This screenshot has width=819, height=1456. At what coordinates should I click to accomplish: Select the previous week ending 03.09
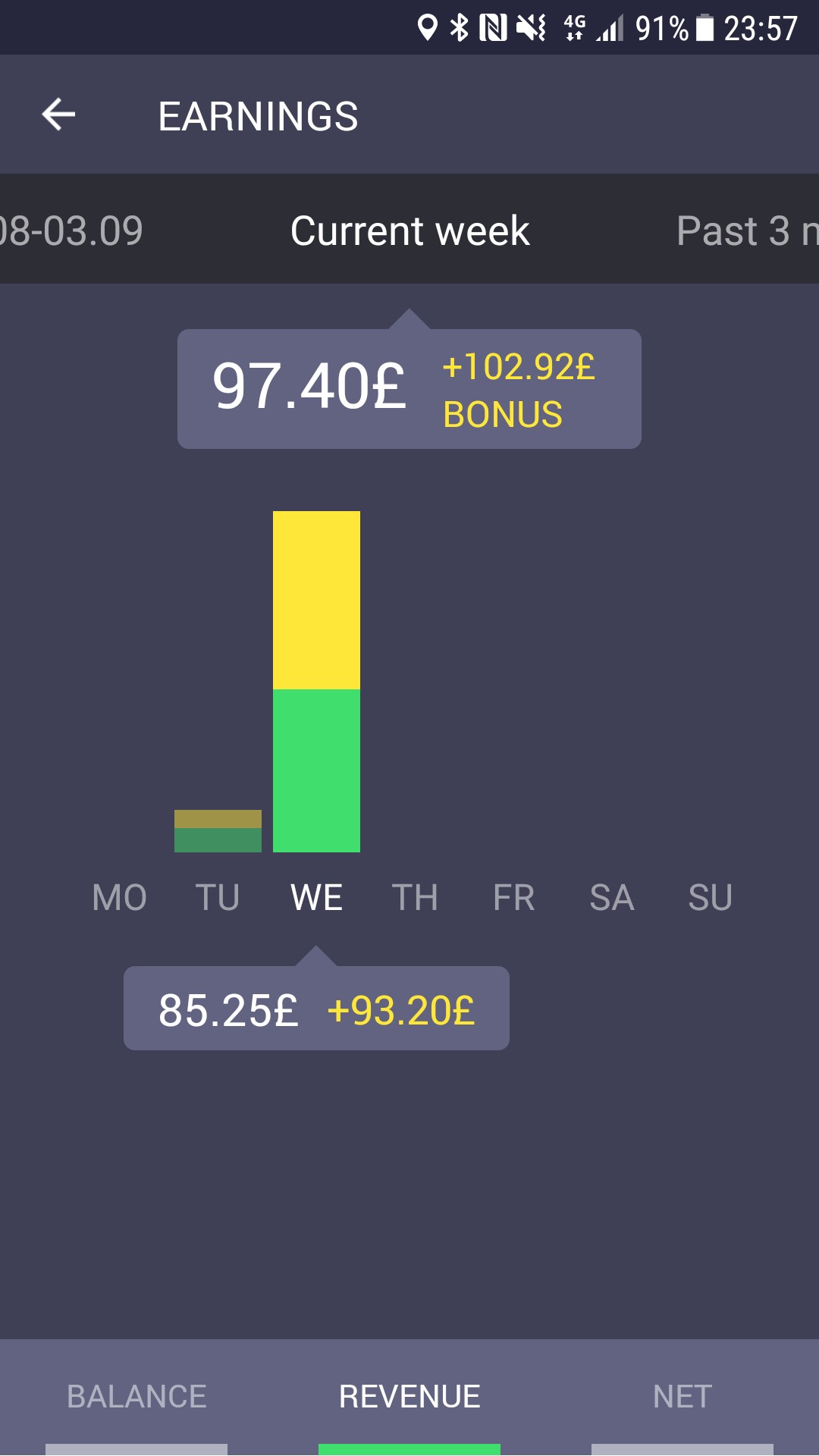click(x=71, y=231)
